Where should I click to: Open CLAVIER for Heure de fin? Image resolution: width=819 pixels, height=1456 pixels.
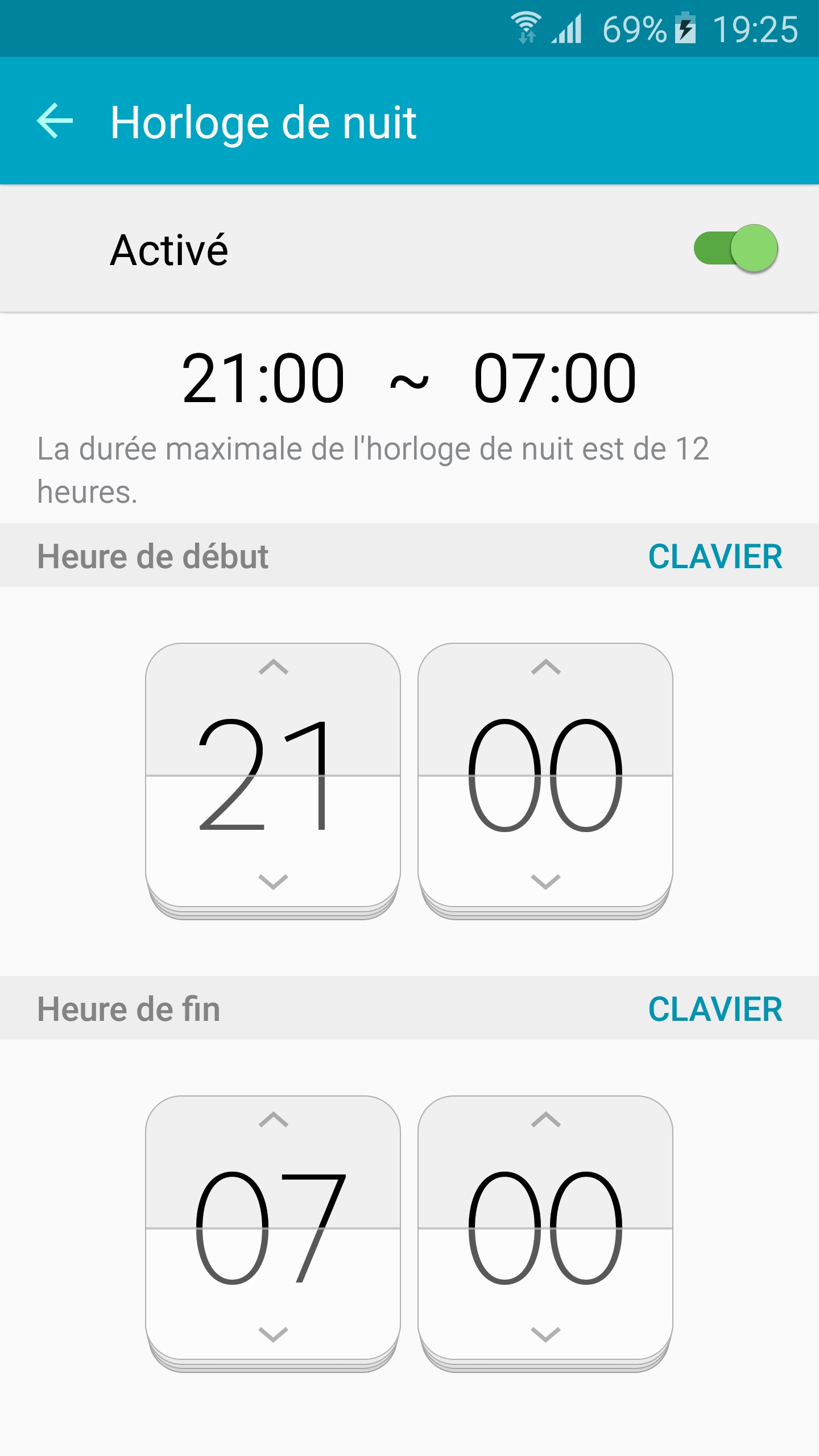(715, 1009)
